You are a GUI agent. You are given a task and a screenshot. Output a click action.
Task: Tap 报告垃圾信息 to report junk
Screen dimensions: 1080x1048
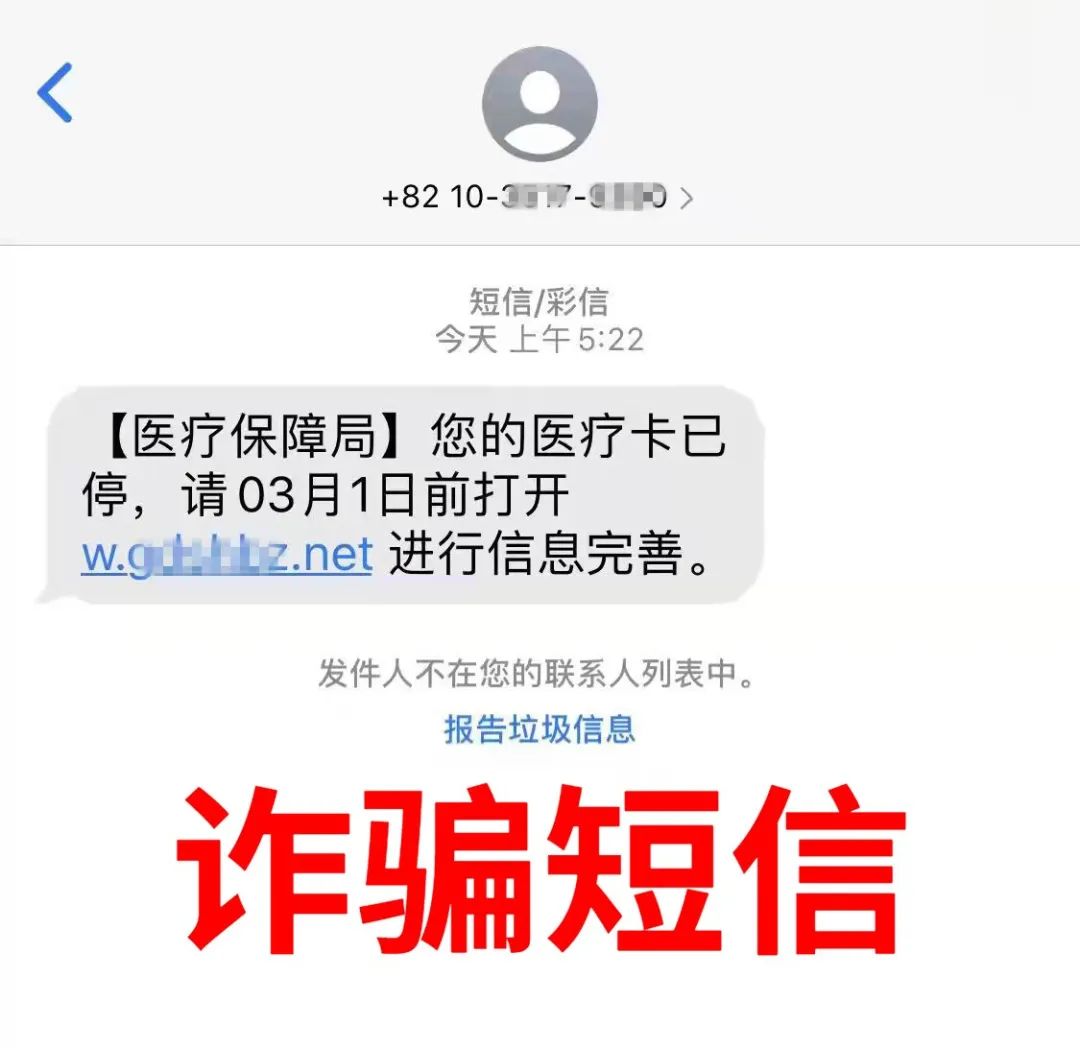point(539,728)
